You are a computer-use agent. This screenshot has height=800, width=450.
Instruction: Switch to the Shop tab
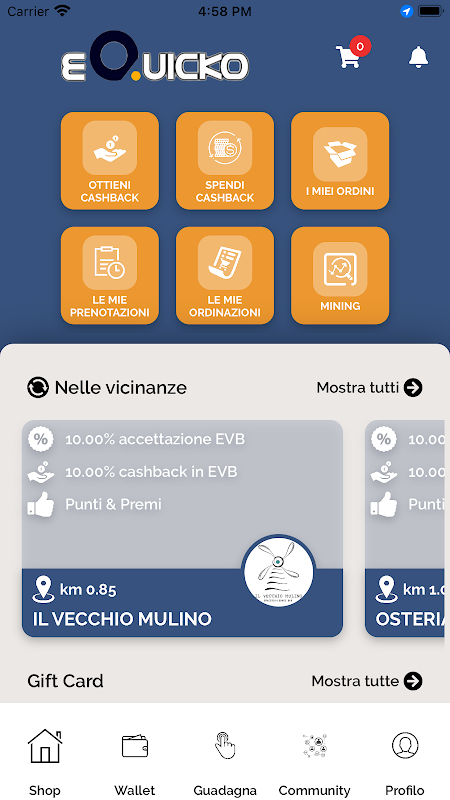45,761
